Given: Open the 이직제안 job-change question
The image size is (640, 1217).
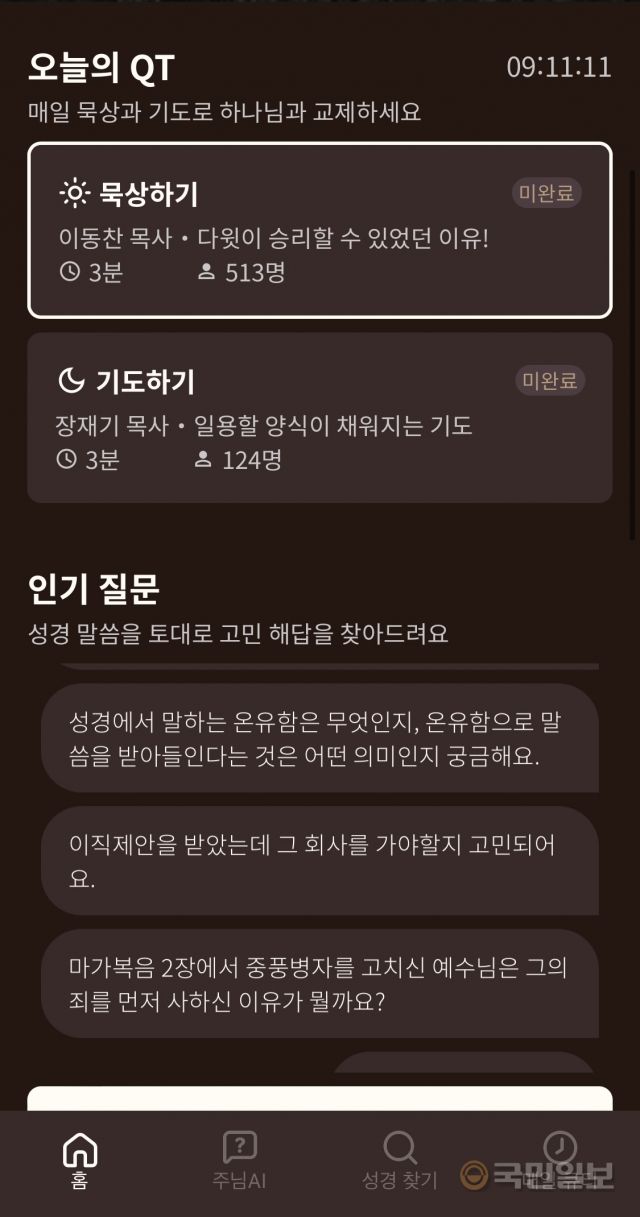Looking at the screenshot, I should tap(319, 861).
